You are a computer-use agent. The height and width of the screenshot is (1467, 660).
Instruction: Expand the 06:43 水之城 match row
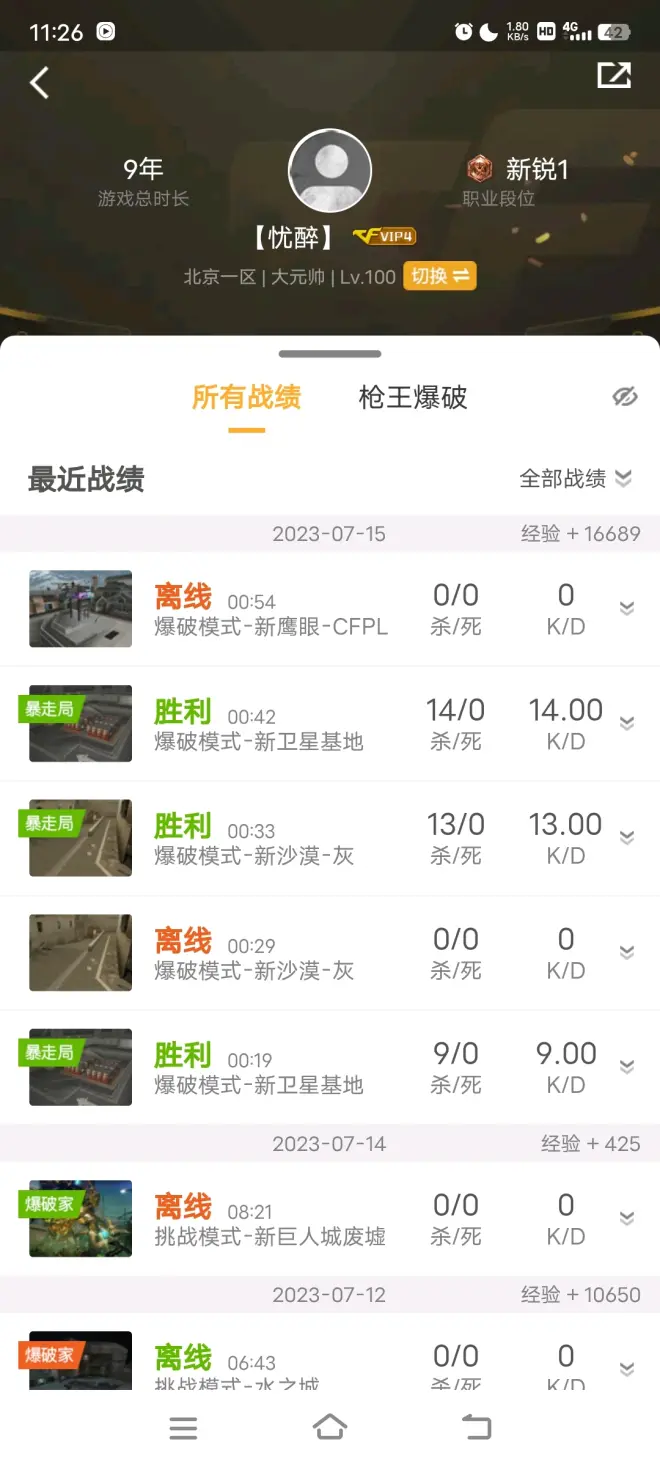tap(627, 1368)
